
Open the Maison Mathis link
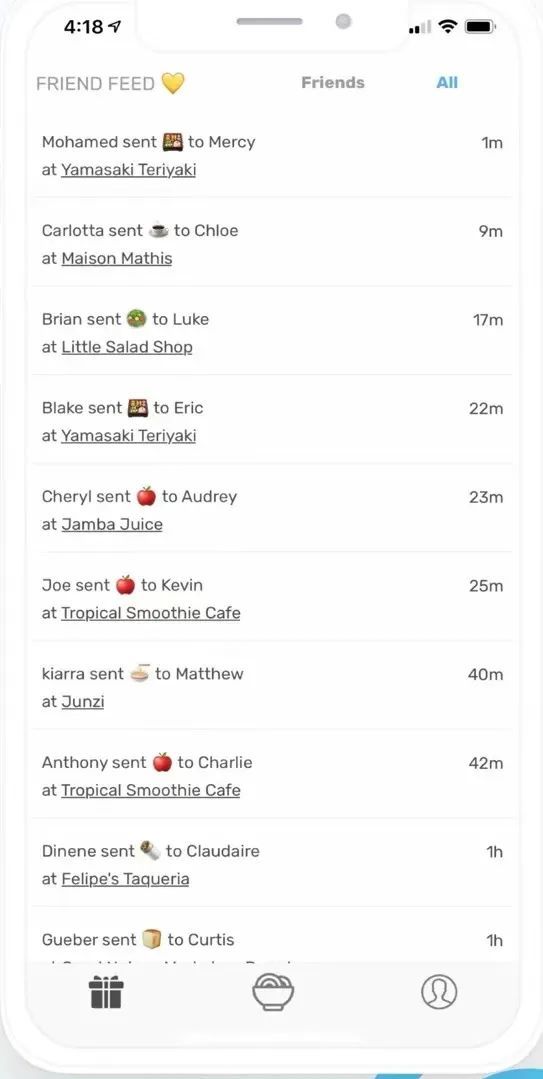tap(117, 259)
